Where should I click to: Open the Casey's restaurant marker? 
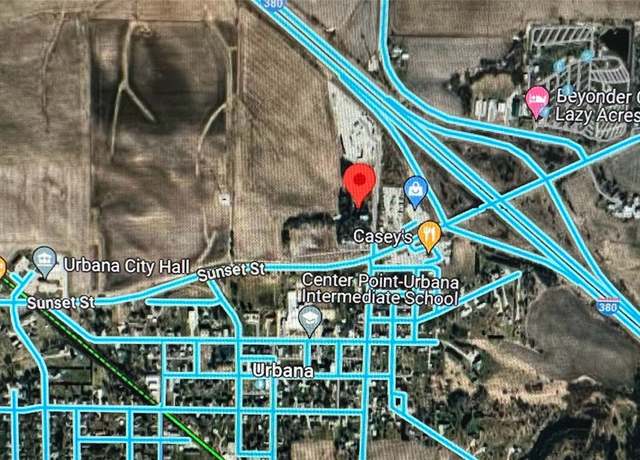point(430,235)
